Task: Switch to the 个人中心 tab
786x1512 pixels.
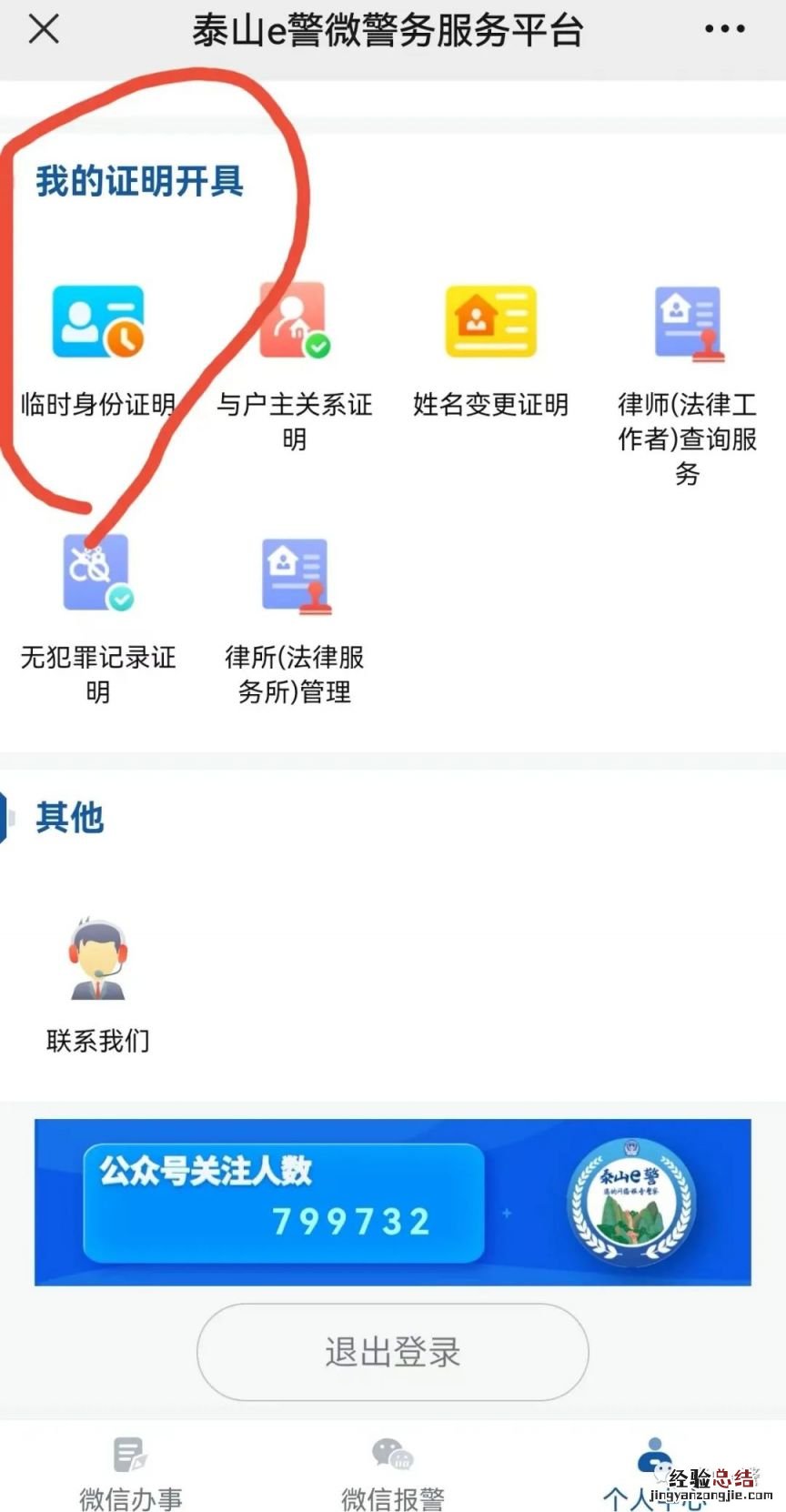Action: tap(654, 1474)
